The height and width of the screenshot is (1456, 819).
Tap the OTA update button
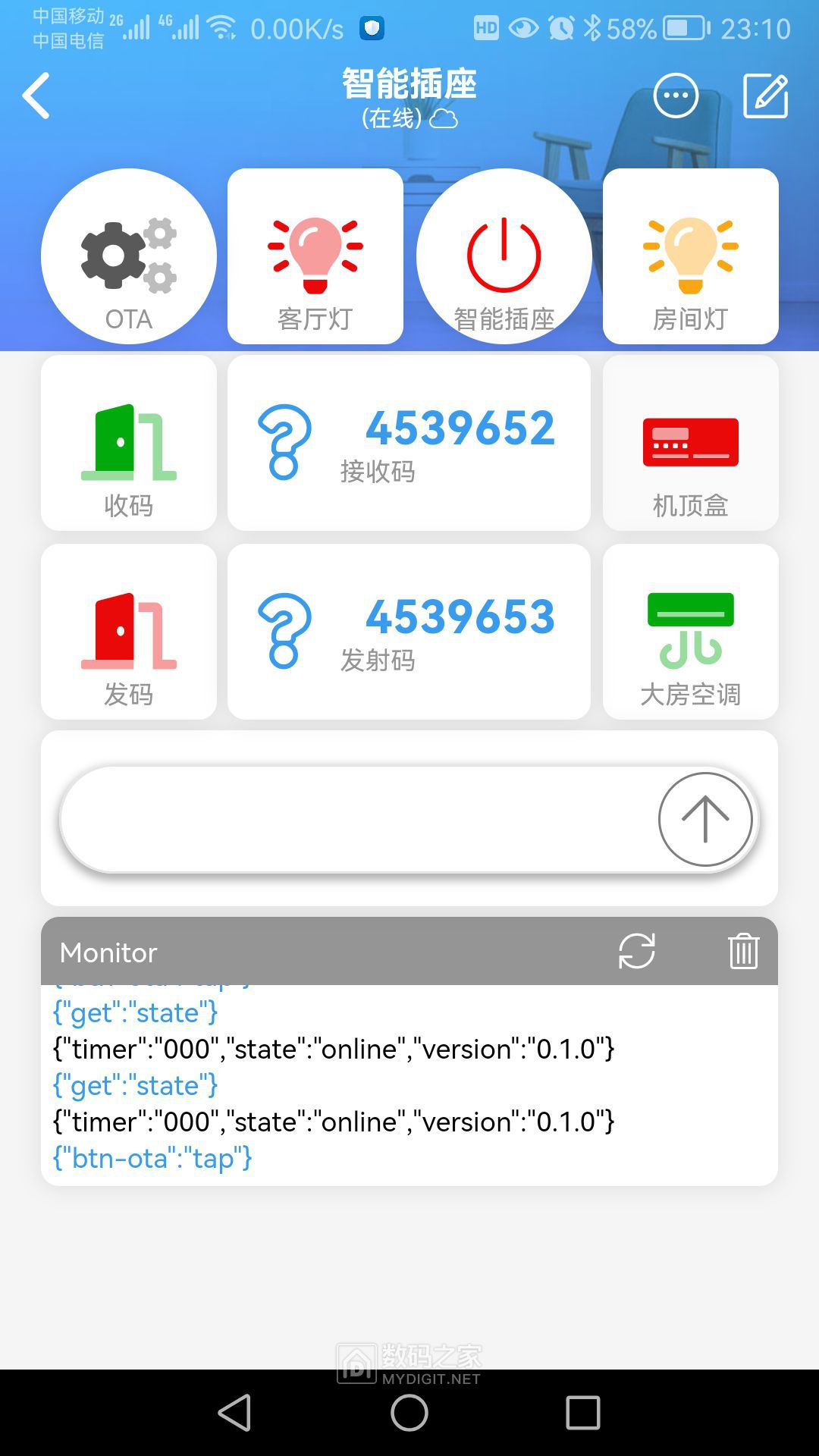(129, 256)
